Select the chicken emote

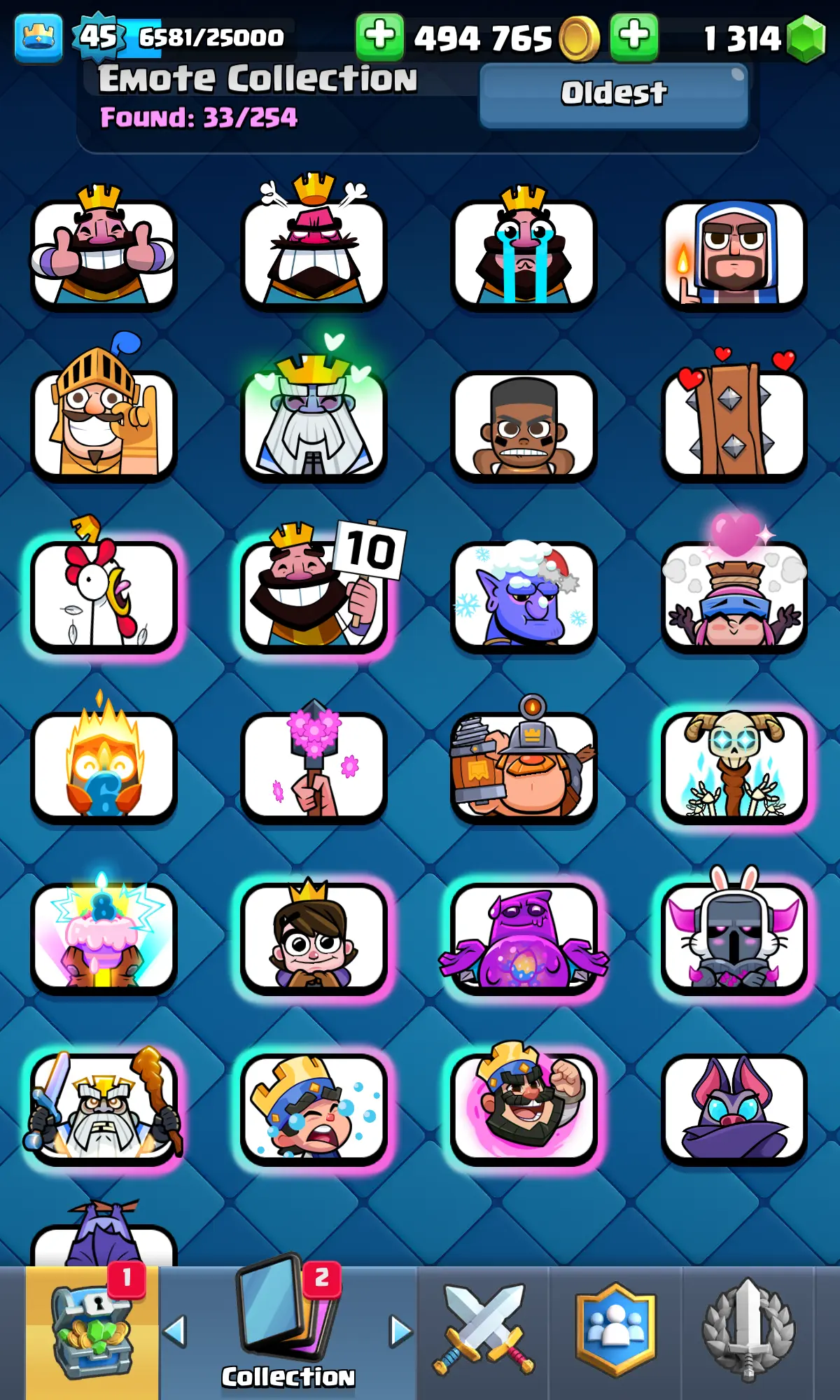(104, 595)
